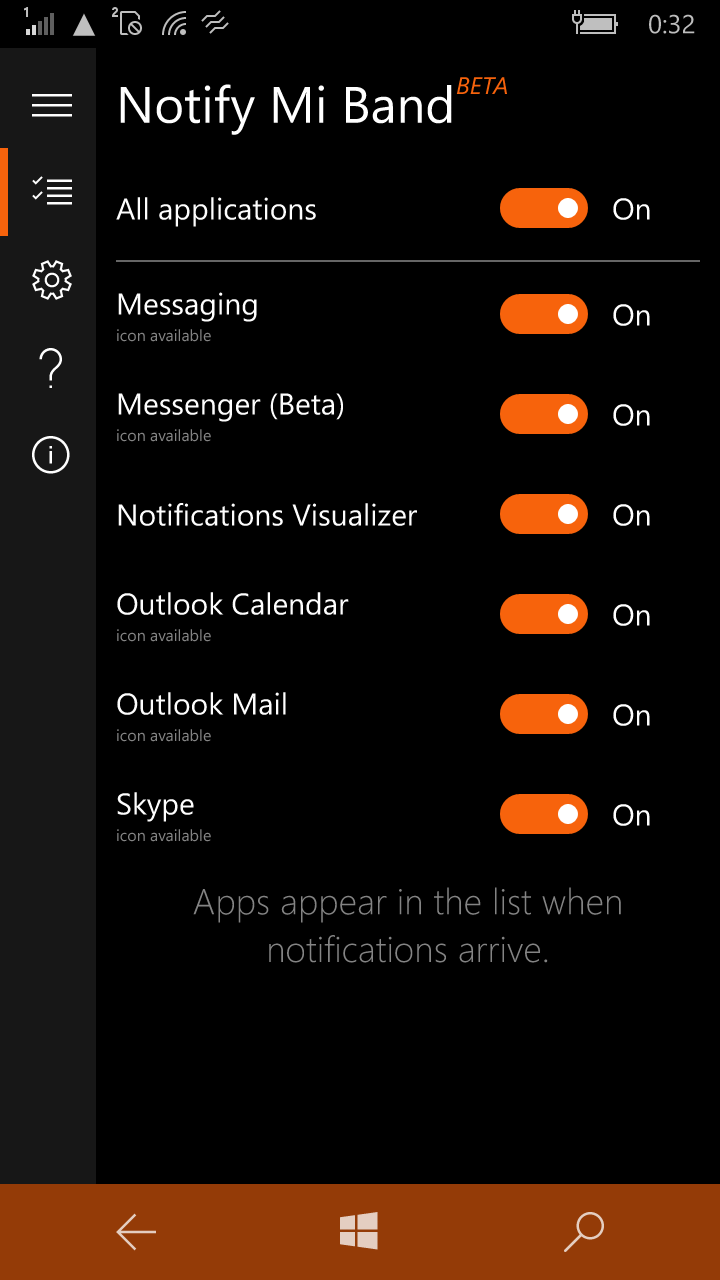This screenshot has height=1280, width=720.
Task: Tap the battery indicator in the status bar
Action: click(597, 23)
